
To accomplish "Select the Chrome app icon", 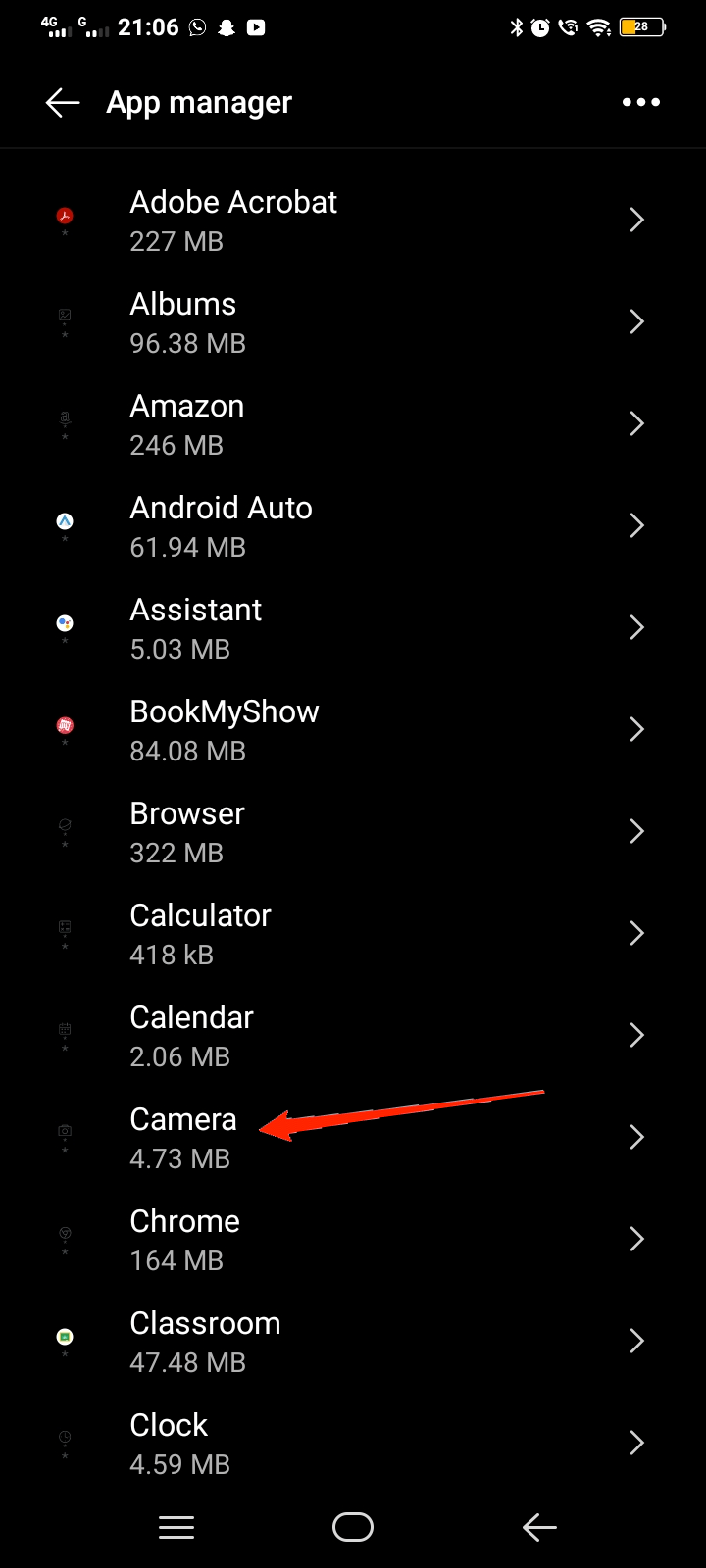I will (65, 1235).
